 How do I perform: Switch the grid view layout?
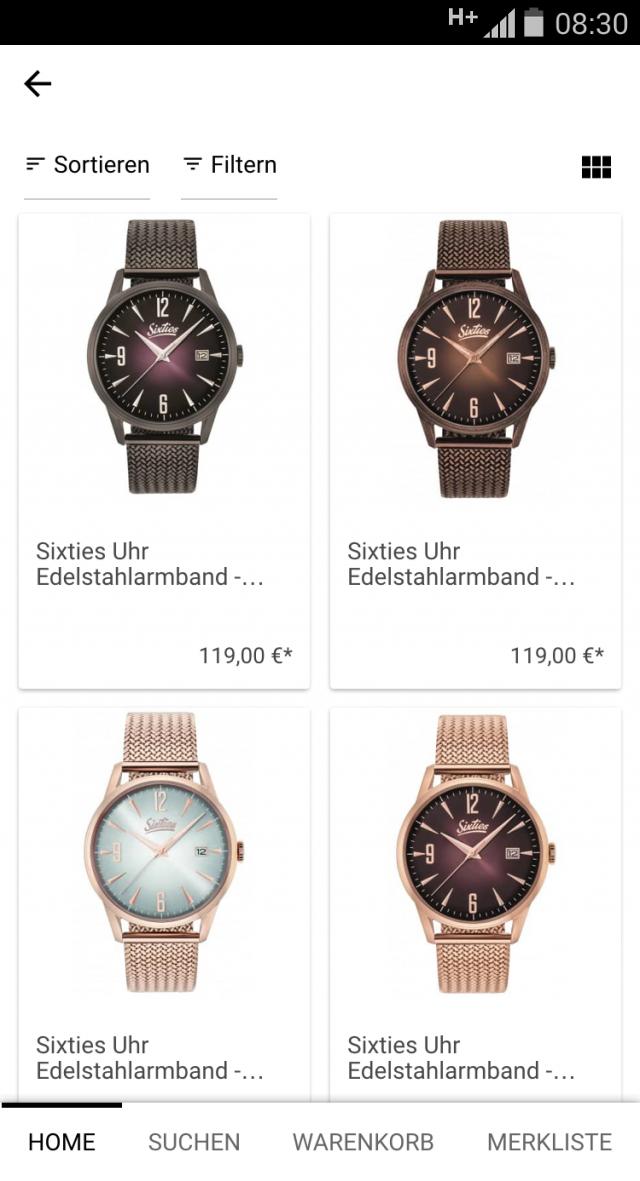click(596, 167)
